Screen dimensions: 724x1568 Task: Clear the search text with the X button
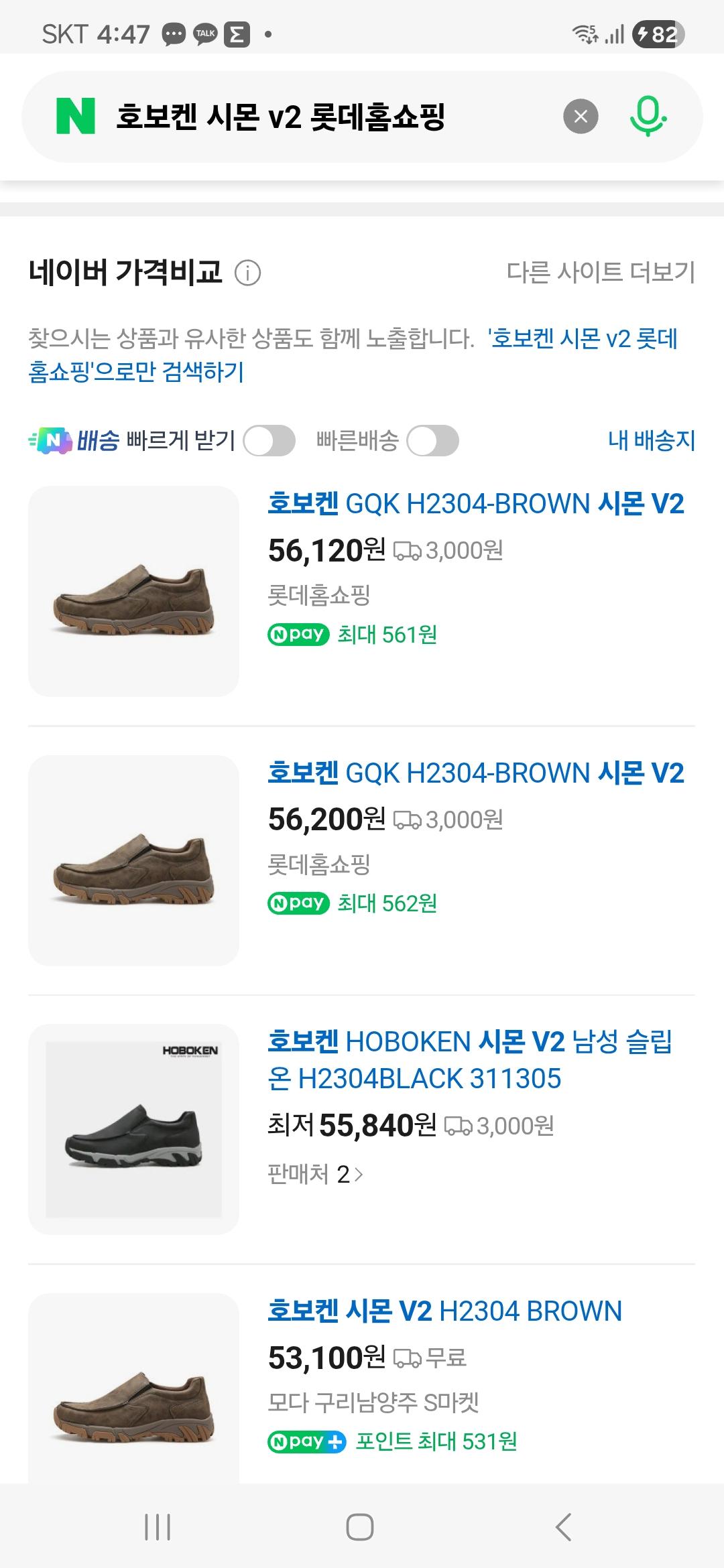(581, 117)
